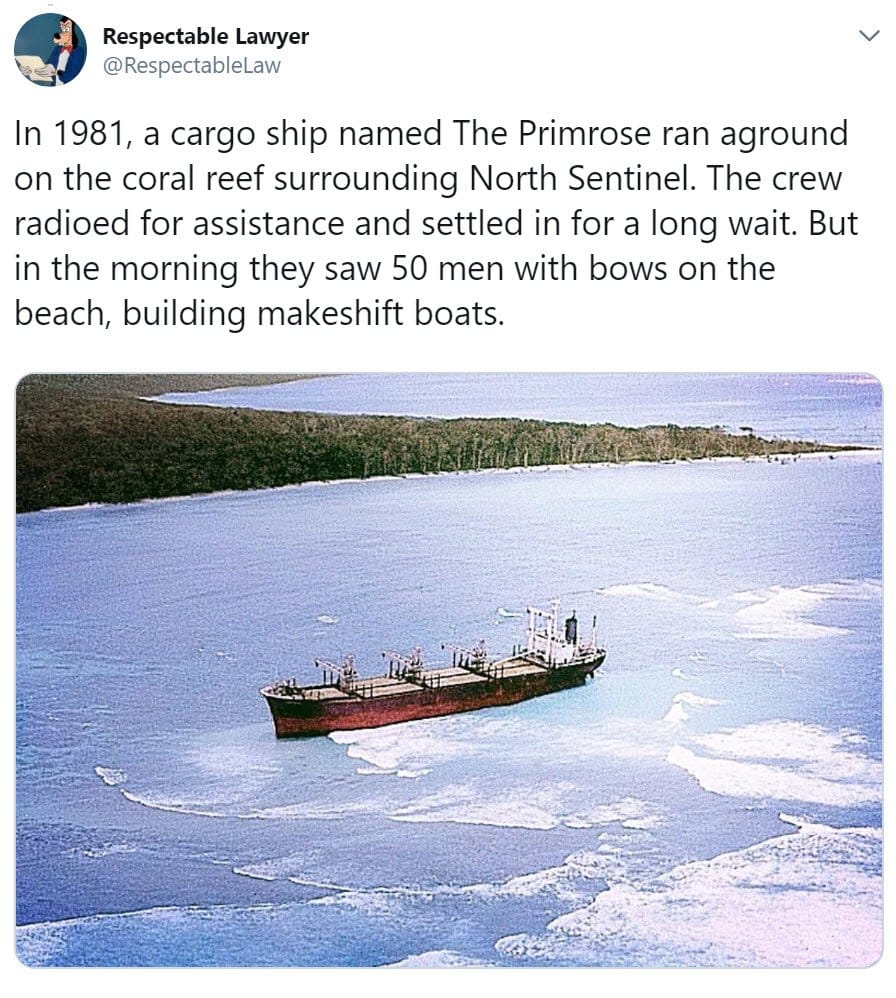Viewport: 896px width, 998px height.
Task: Open the tweet options chevron menu
Action: (x=868, y=36)
